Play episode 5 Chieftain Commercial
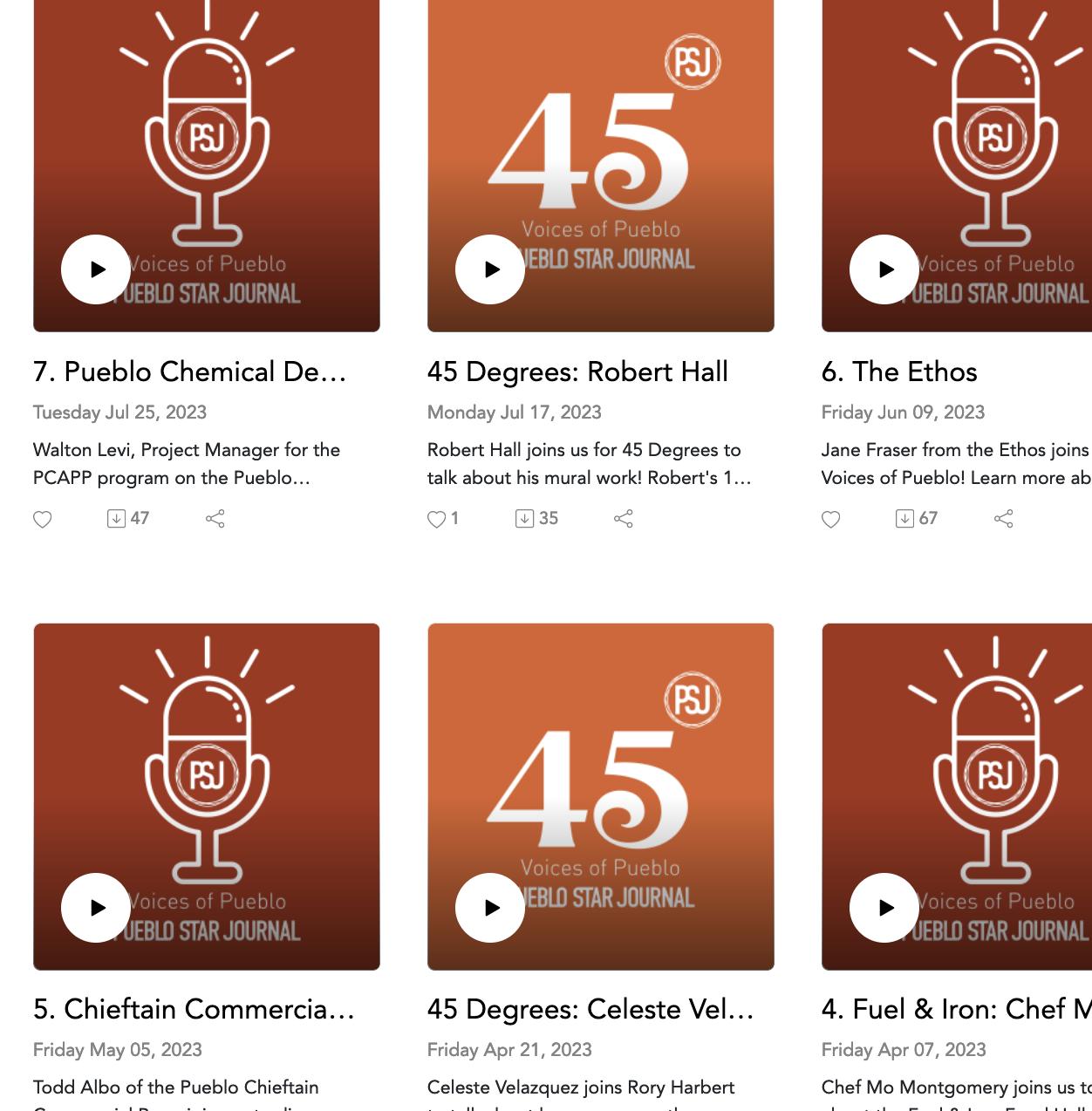1092x1111 pixels. (x=96, y=908)
